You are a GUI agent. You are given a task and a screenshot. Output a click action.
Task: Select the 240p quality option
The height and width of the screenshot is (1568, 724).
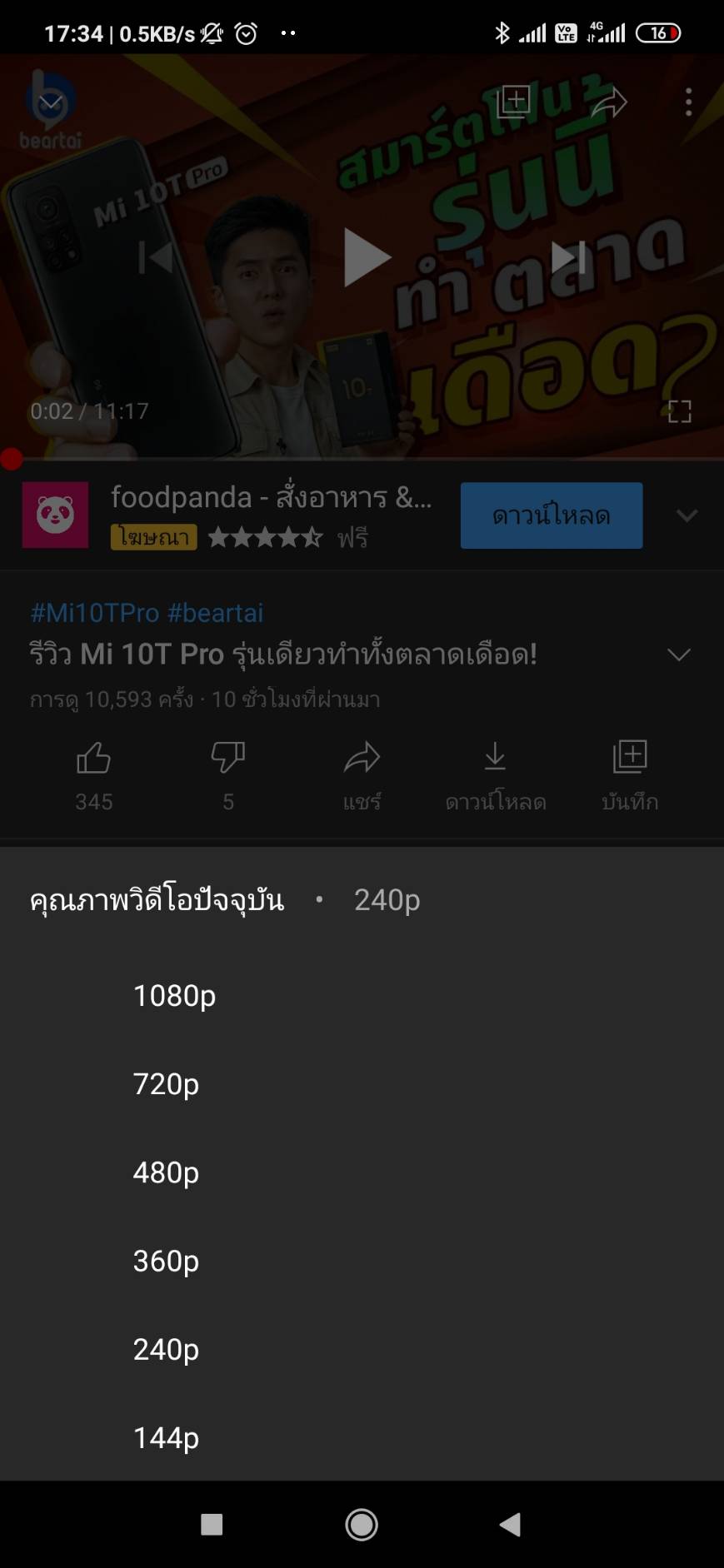(166, 1349)
